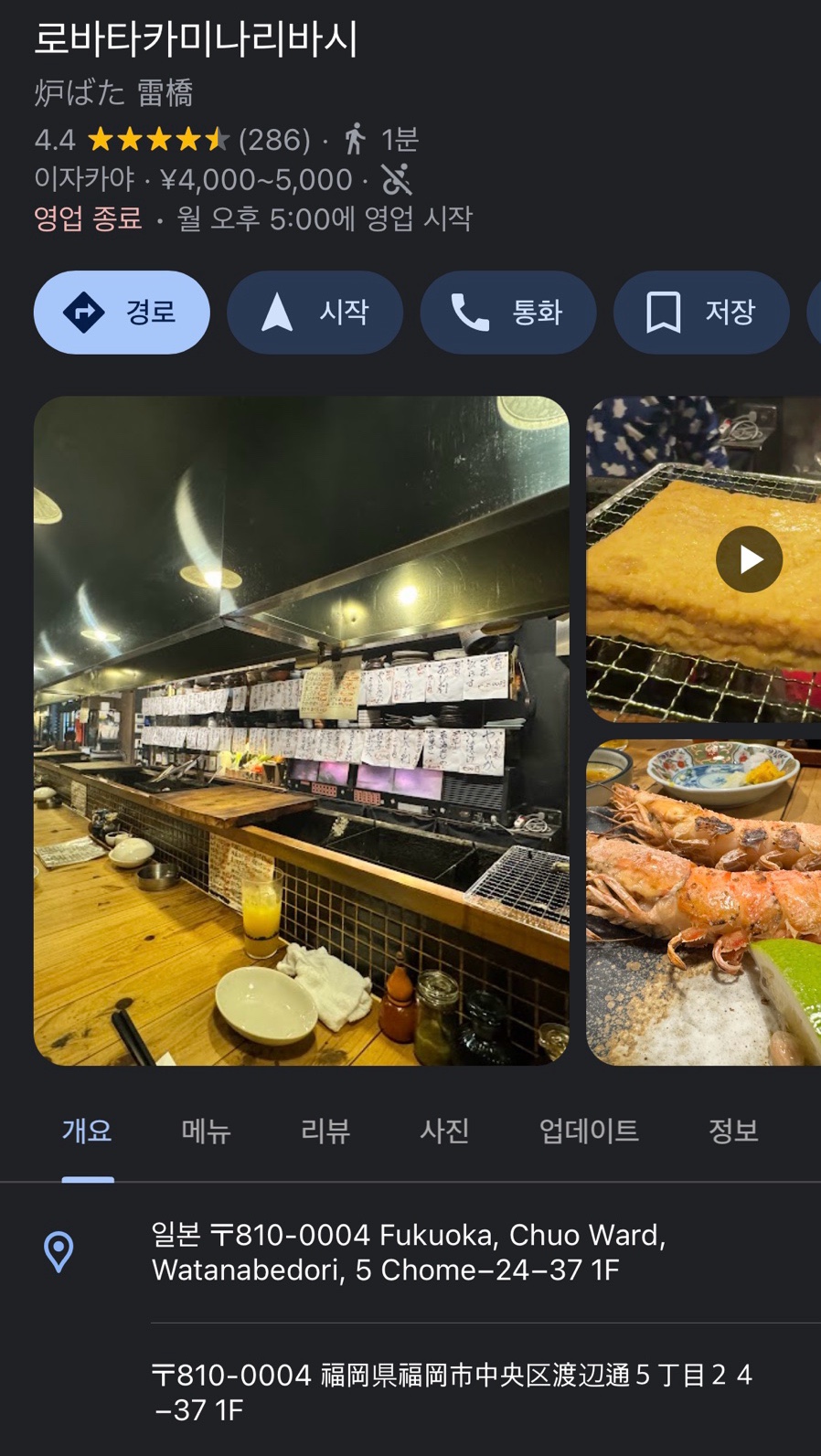Viewport: 821px width, 1456px height.
Task: Get directions with the 경로 button
Action: [x=122, y=313]
